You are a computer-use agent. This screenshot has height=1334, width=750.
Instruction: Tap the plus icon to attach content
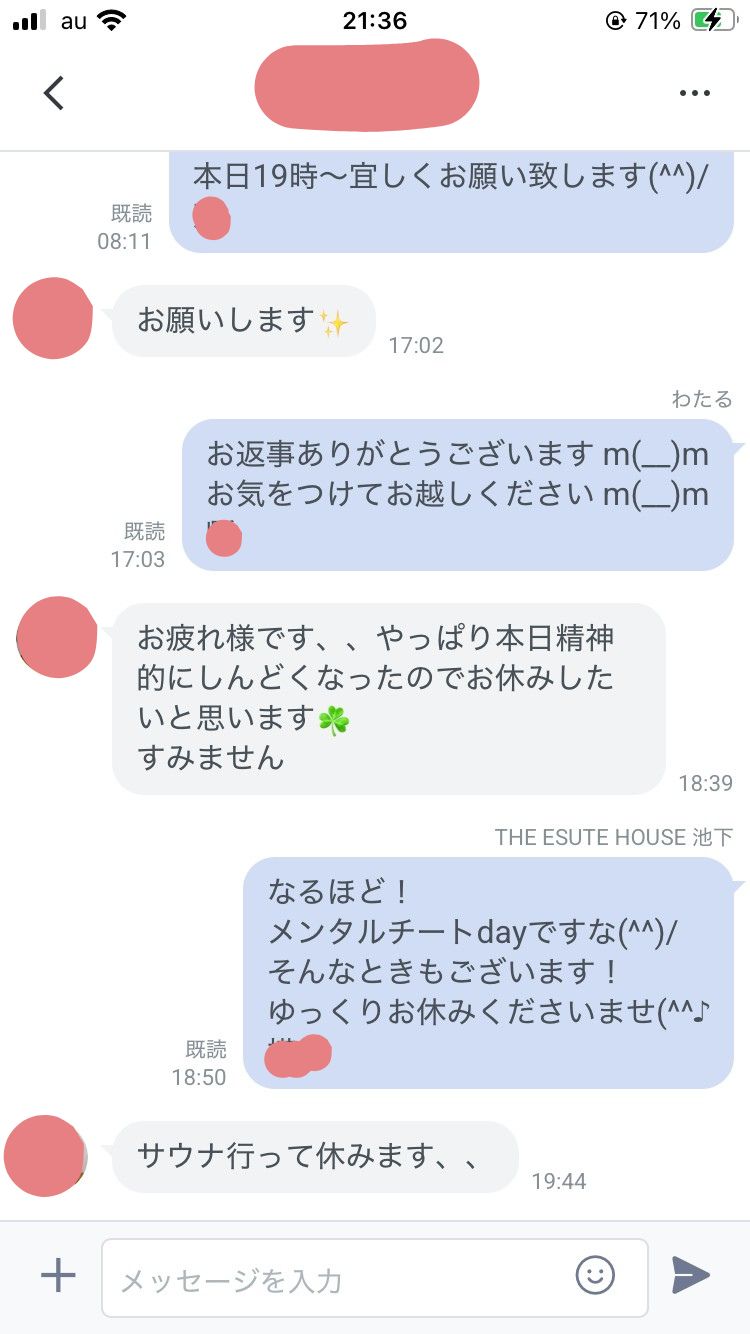click(58, 1275)
